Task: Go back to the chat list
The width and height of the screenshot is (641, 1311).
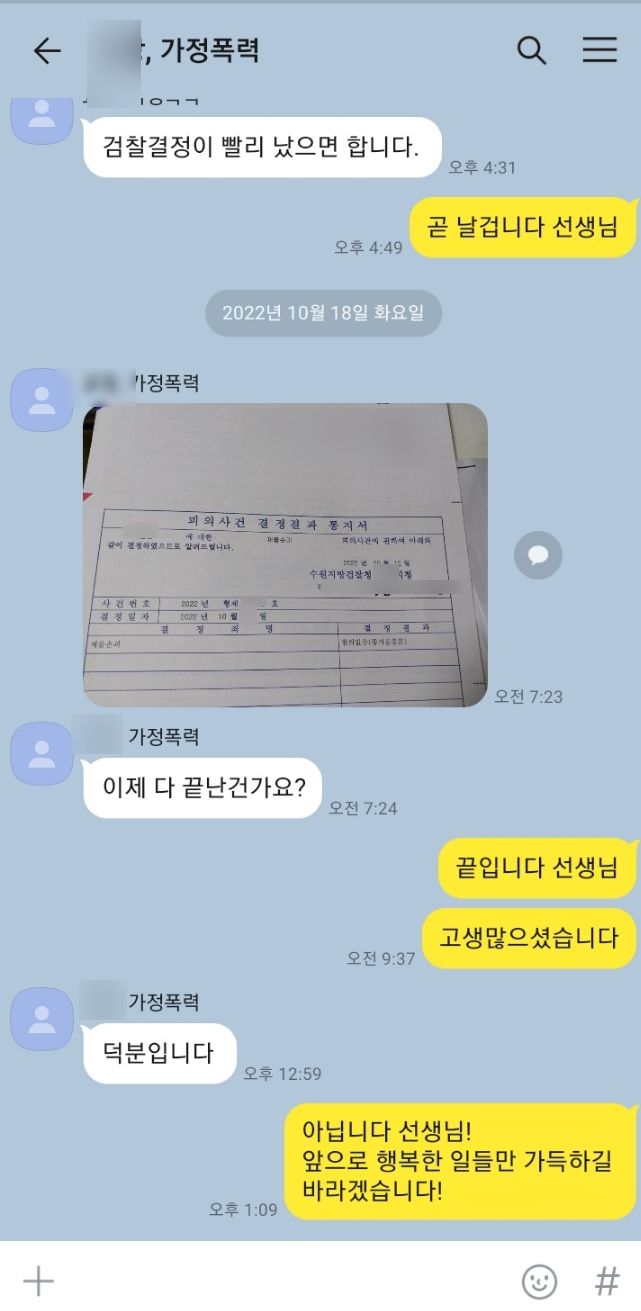Action: point(47,51)
